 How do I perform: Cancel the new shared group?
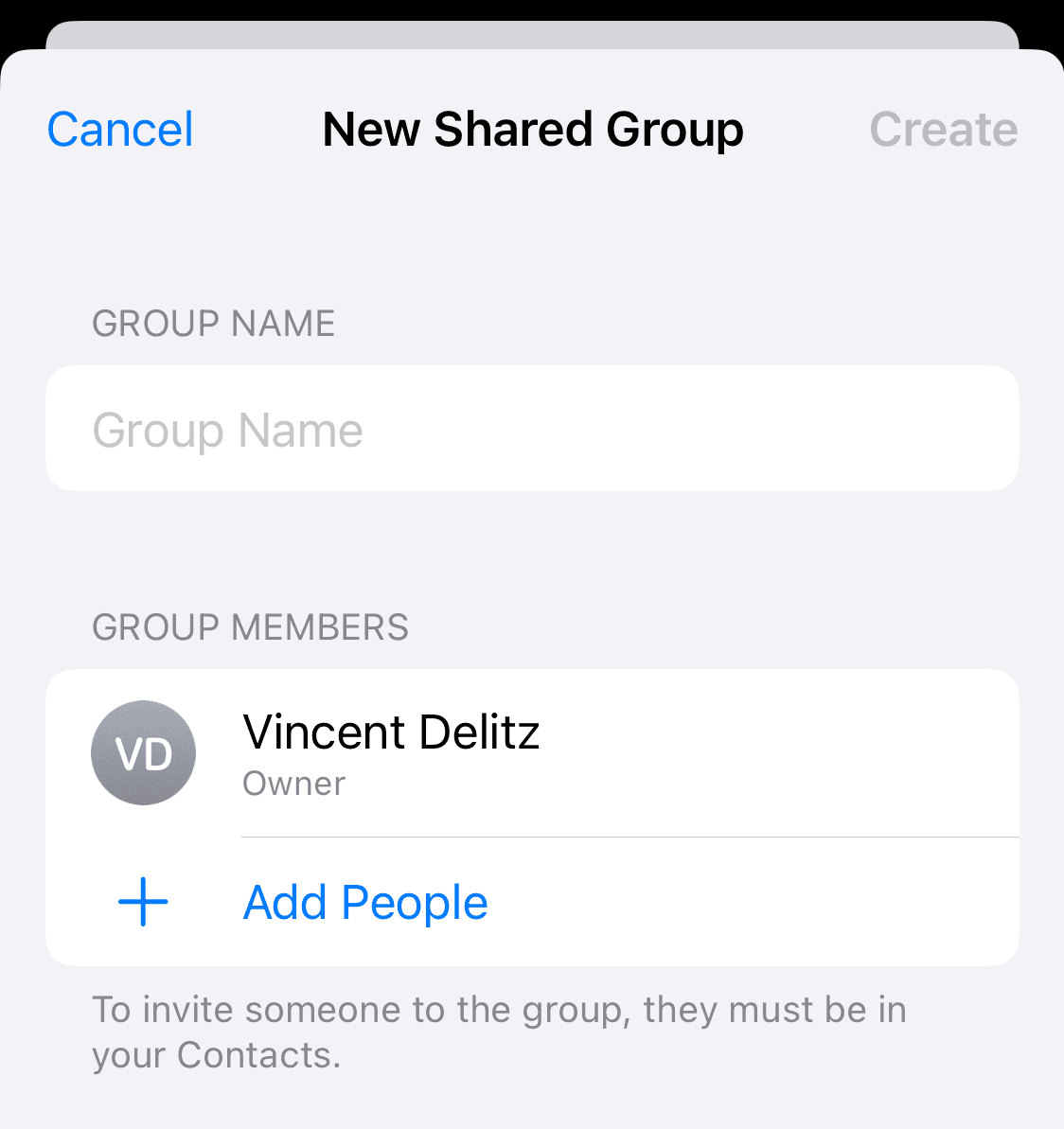click(x=120, y=130)
